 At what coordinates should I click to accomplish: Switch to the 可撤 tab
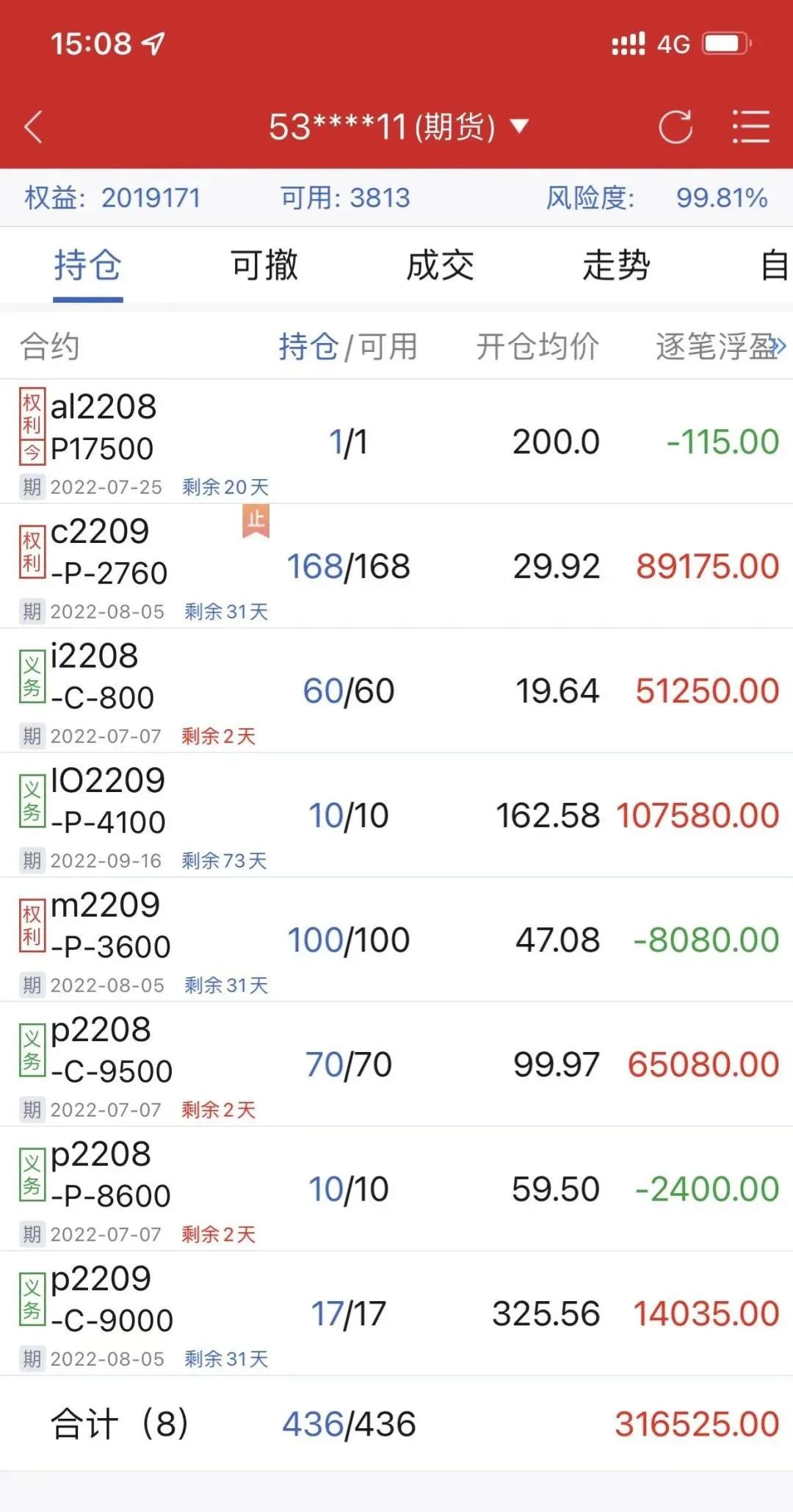pyautogui.click(x=264, y=265)
